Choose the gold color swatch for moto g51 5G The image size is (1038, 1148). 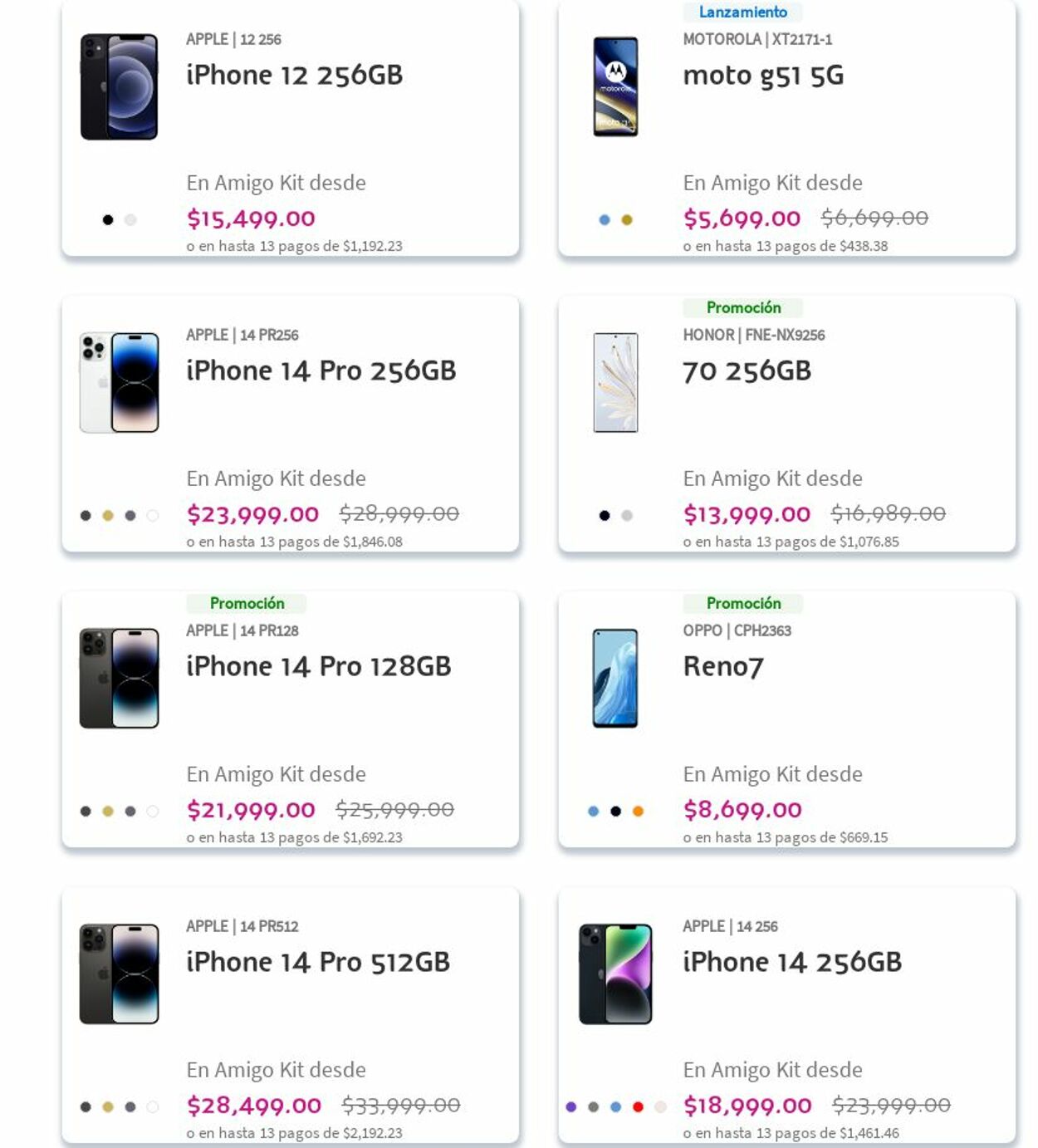[627, 220]
